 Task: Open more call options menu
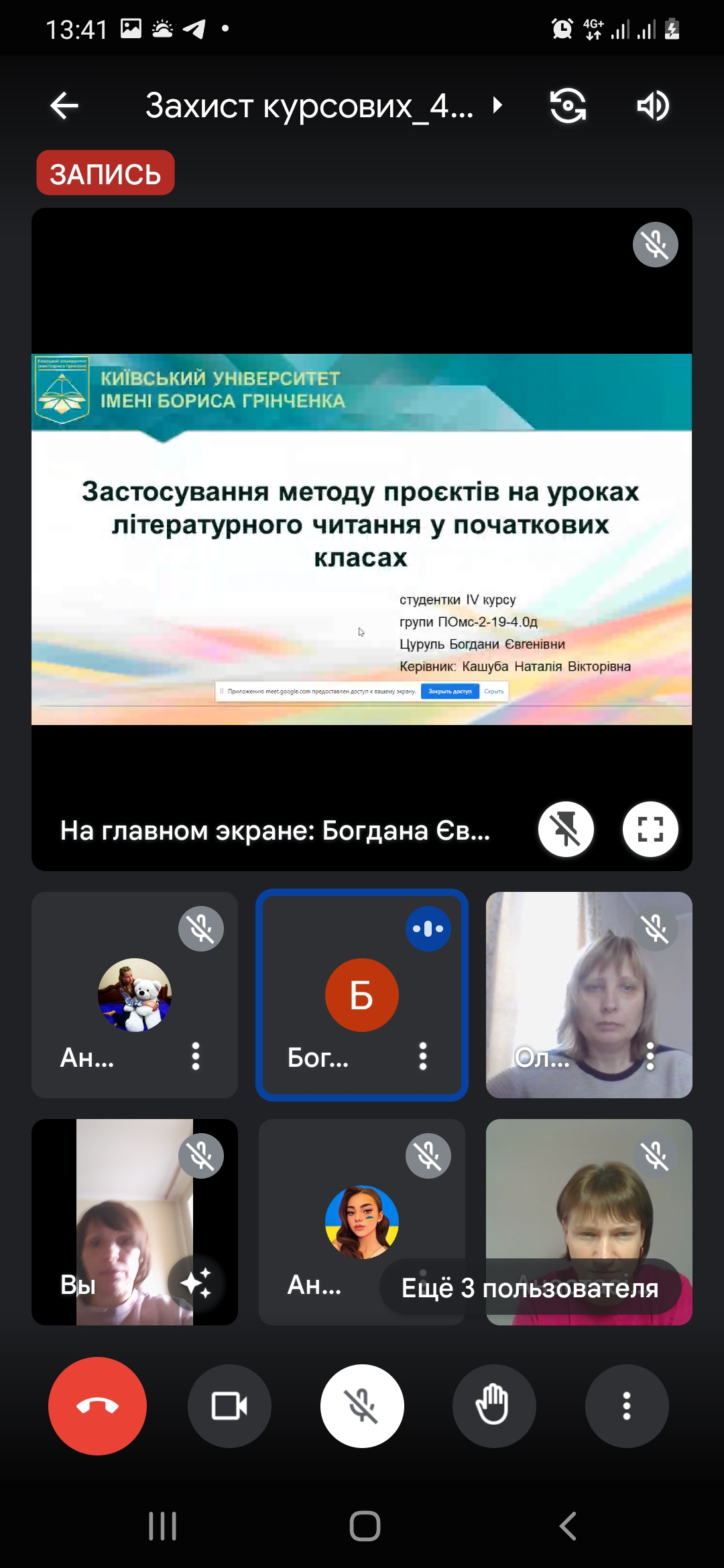[x=627, y=1406]
